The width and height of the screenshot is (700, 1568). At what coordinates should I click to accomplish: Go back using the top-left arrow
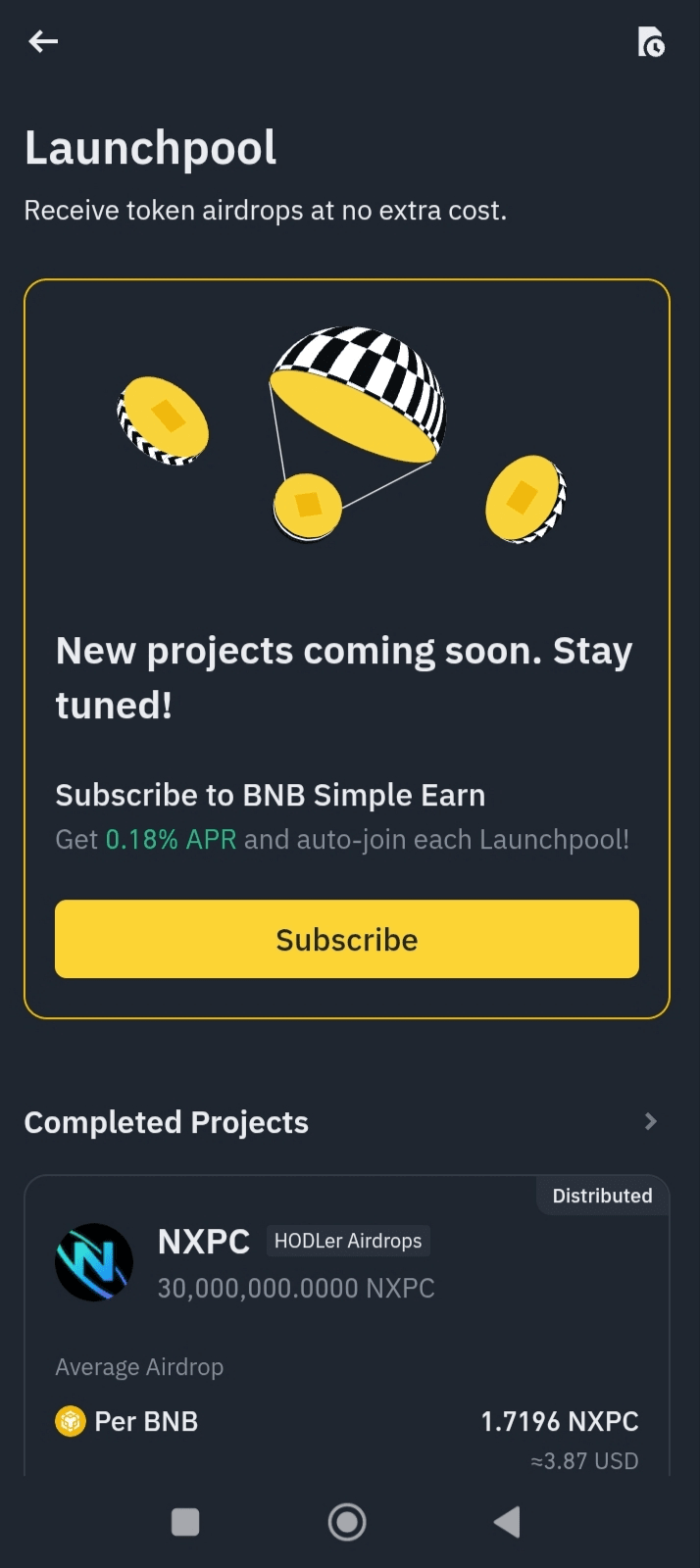[x=43, y=41]
